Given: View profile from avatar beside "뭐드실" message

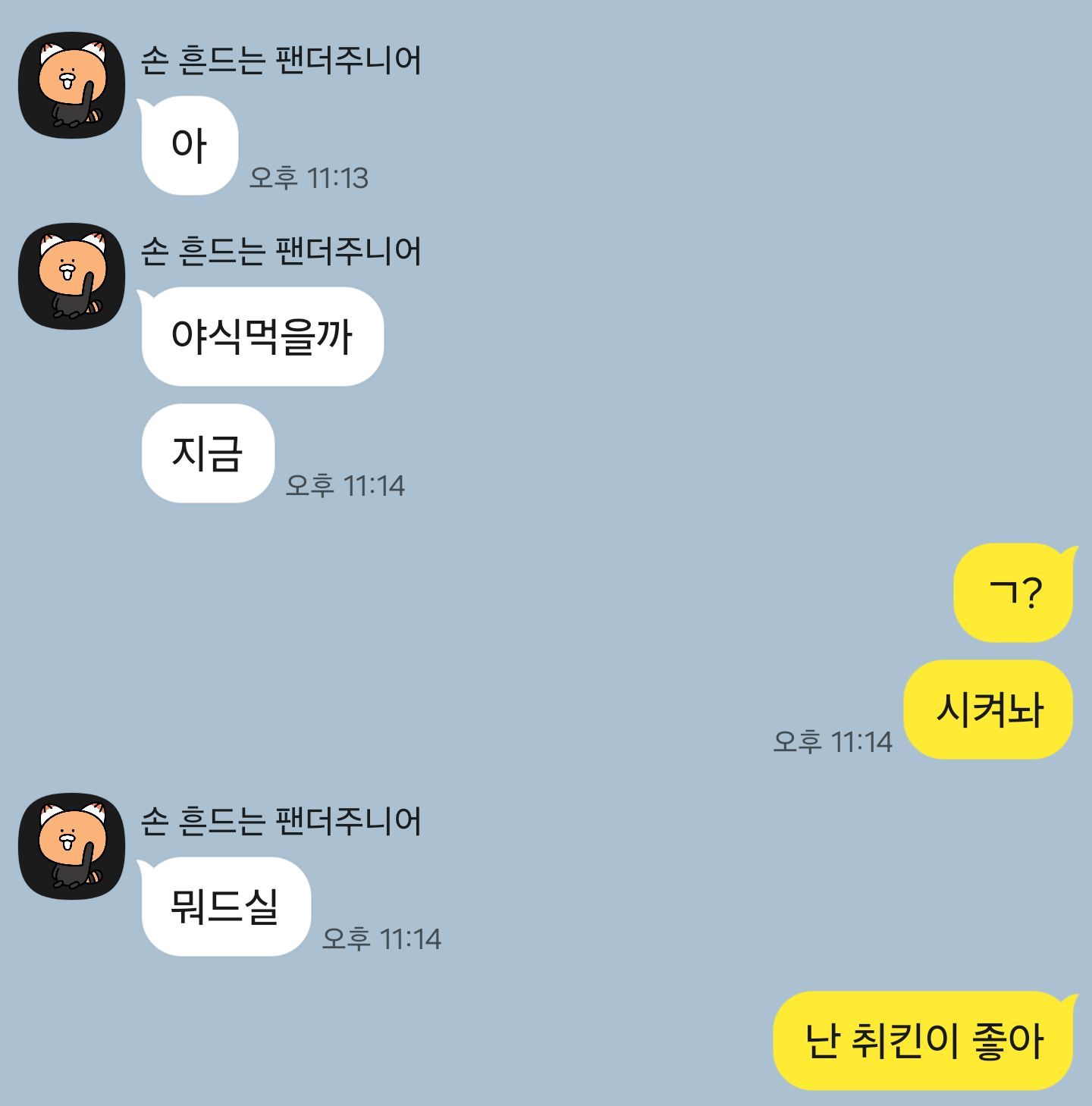Looking at the screenshot, I should click(71, 846).
